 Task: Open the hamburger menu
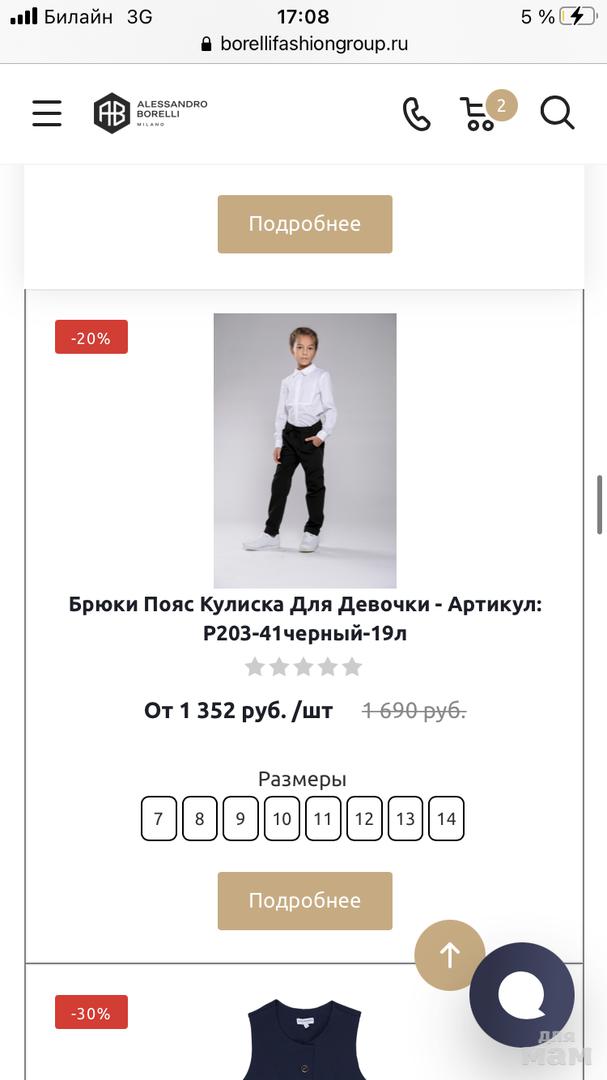pos(47,113)
